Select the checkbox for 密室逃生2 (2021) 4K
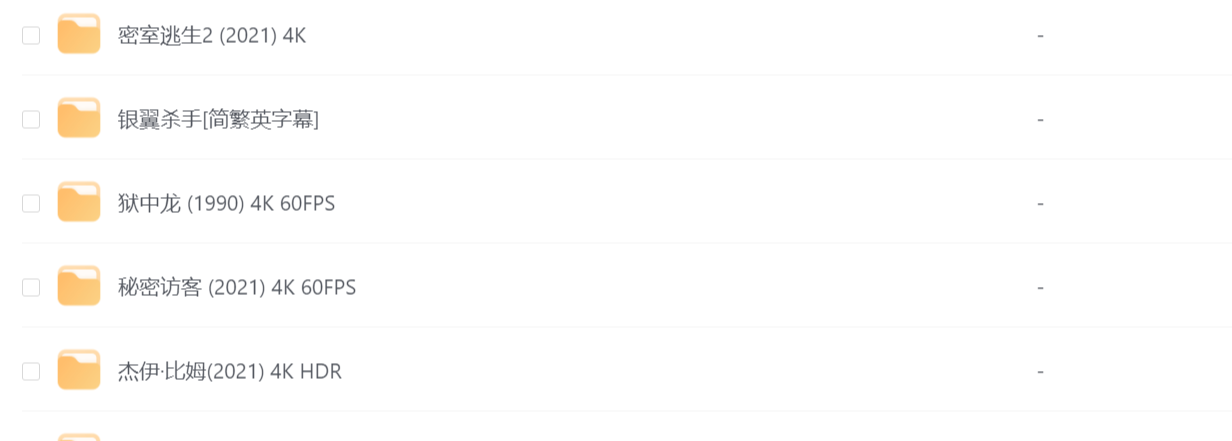The width and height of the screenshot is (1232, 441). coord(31,36)
